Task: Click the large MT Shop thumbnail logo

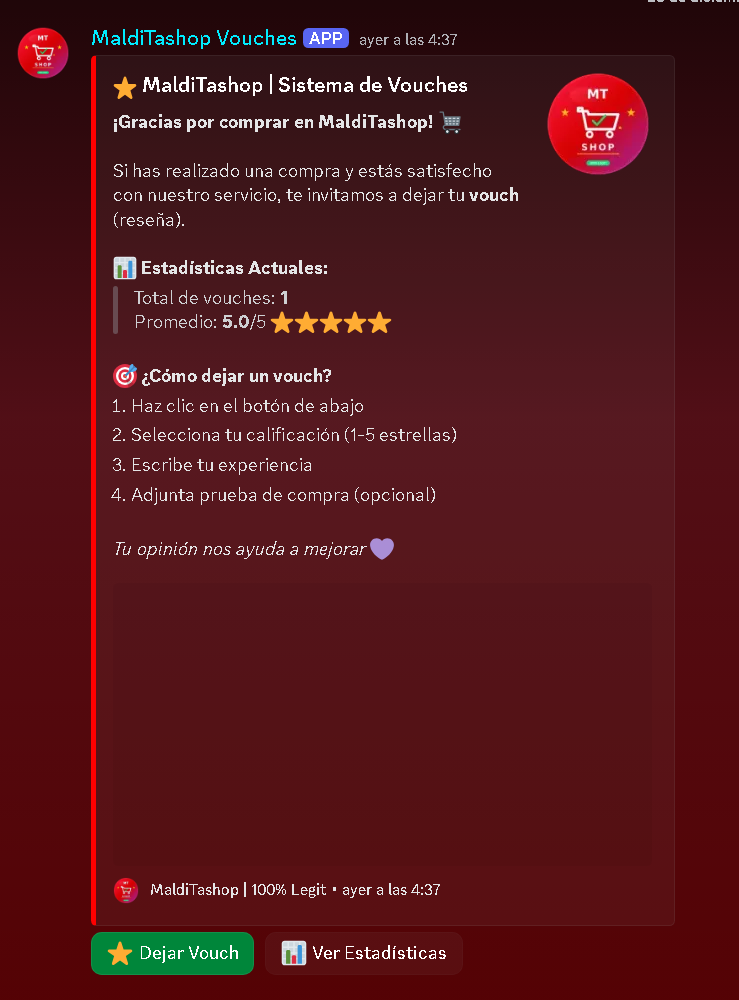Action: (x=597, y=123)
